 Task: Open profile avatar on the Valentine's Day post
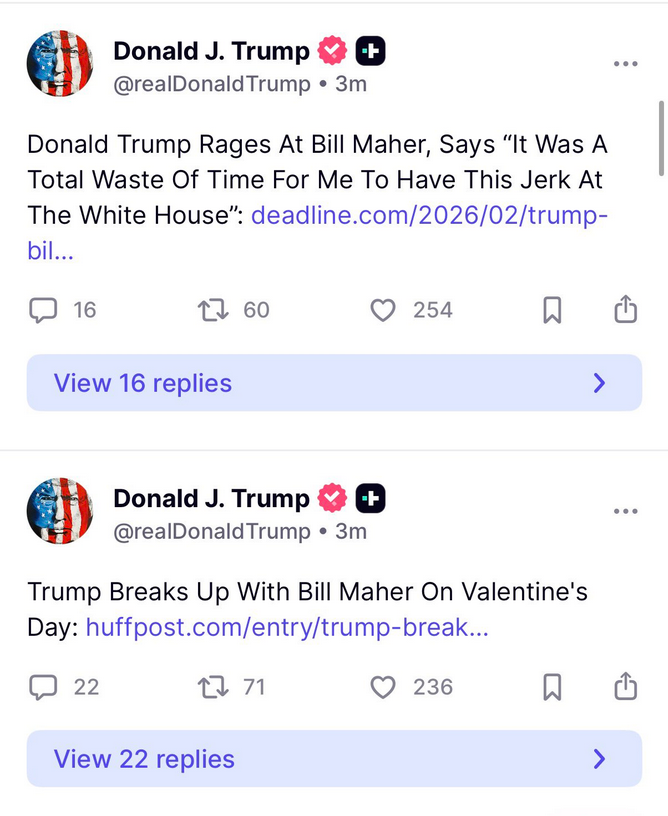(60, 511)
